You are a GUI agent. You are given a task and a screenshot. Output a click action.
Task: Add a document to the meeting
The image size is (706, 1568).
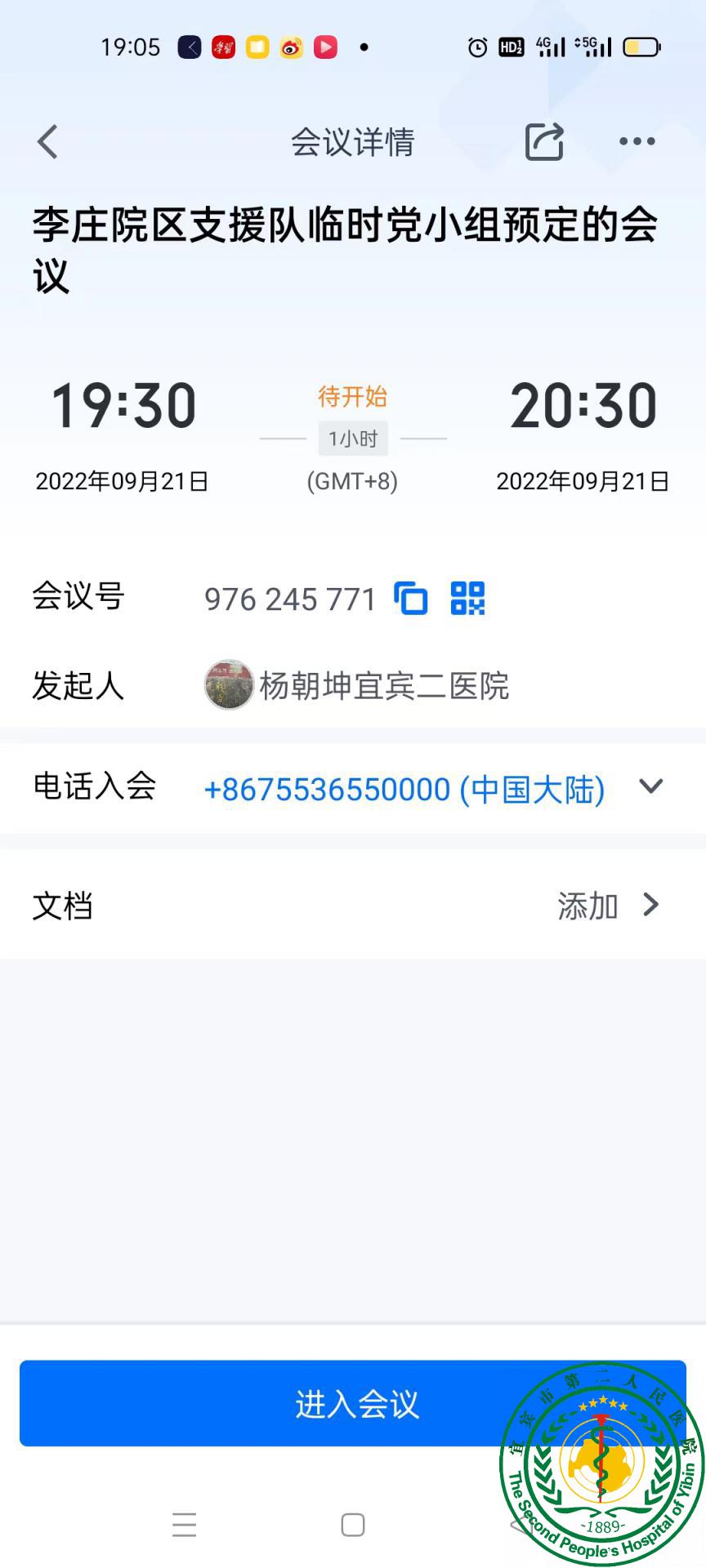click(x=608, y=906)
